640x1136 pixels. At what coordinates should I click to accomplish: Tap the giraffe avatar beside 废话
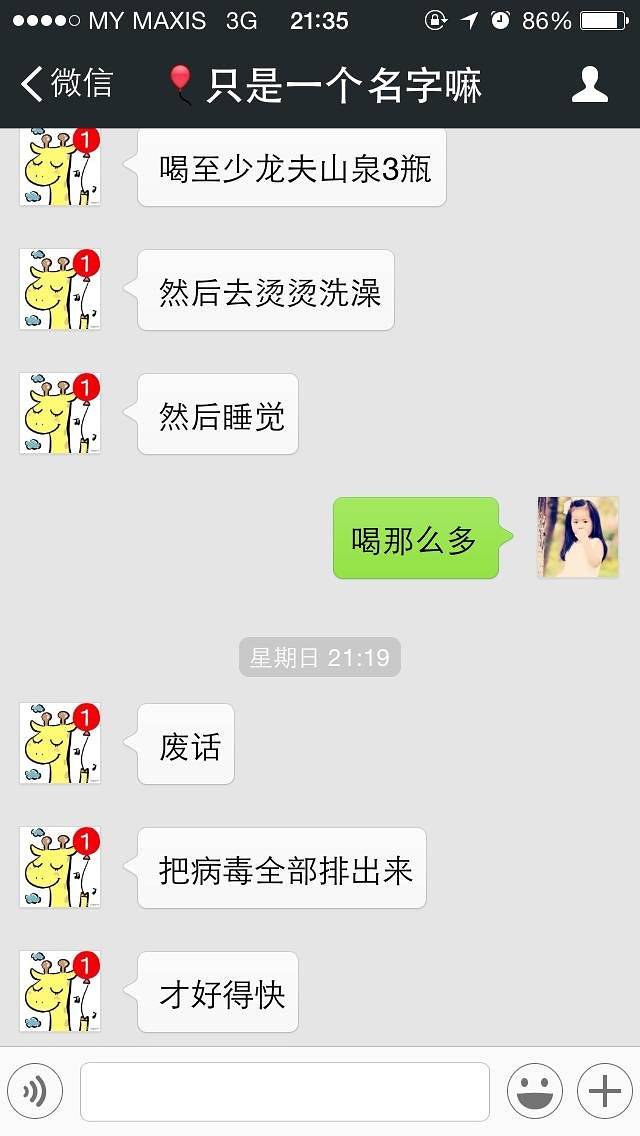60,743
